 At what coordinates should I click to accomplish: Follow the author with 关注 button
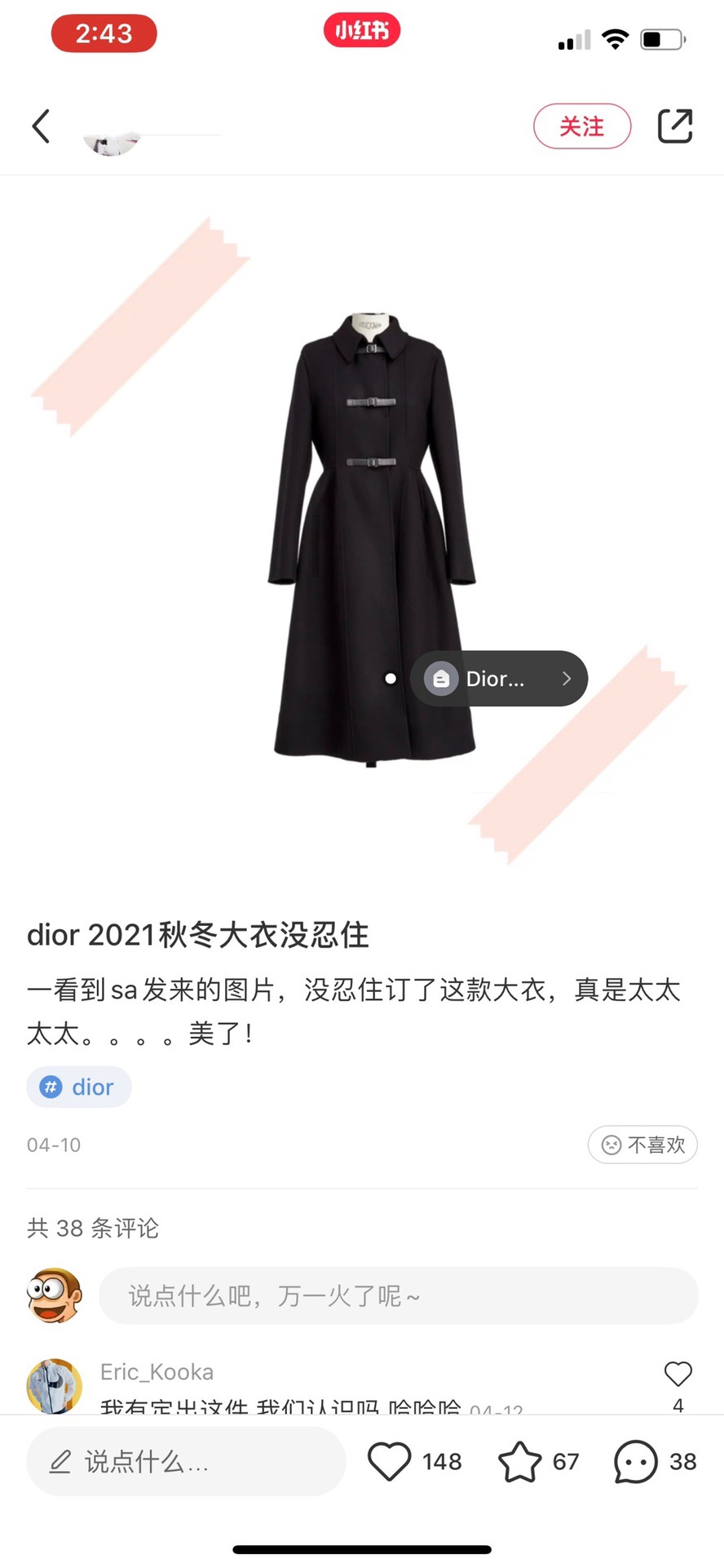pyautogui.click(x=582, y=126)
